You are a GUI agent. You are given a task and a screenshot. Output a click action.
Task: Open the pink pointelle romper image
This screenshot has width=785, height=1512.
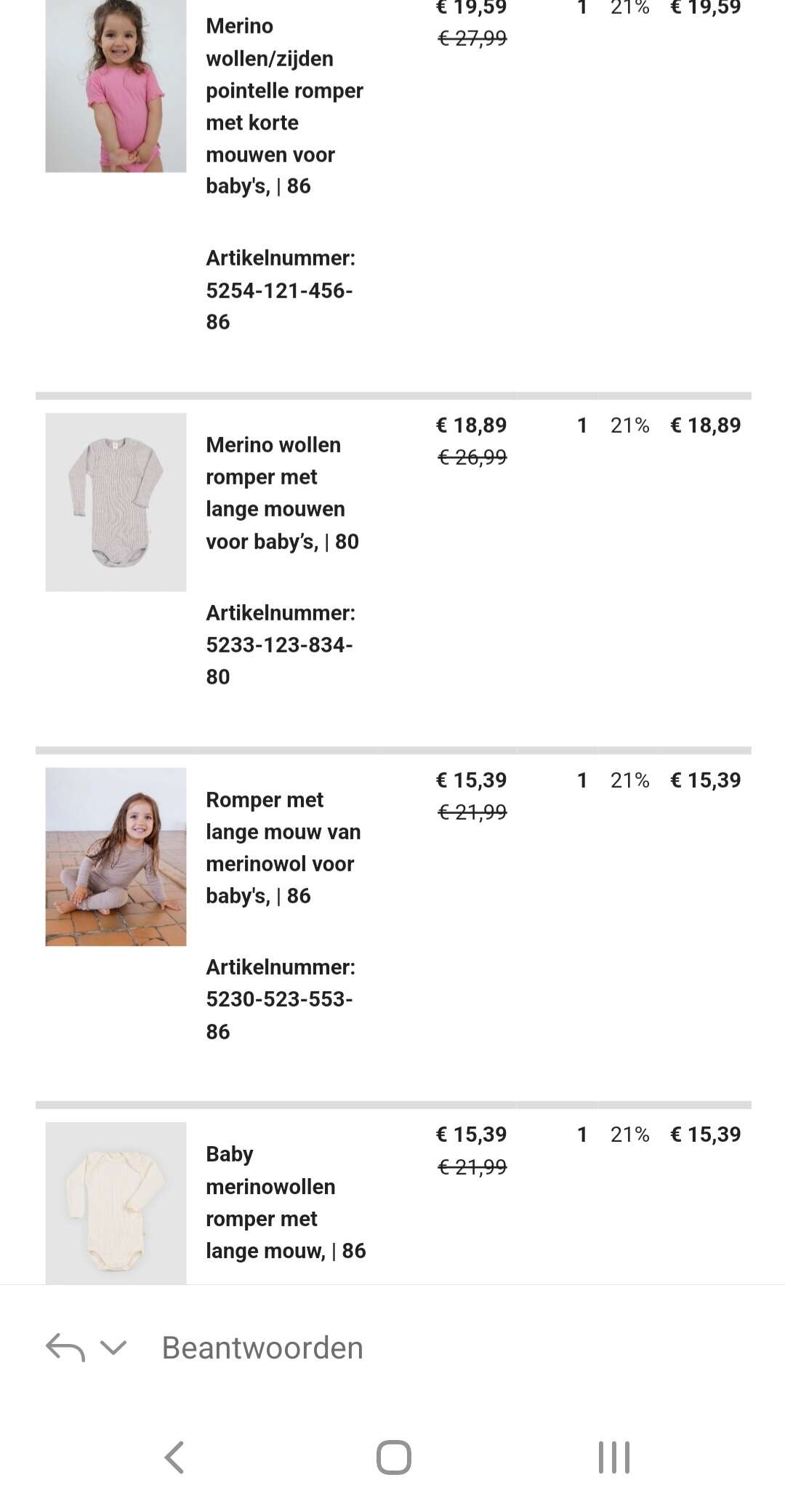pos(116,86)
